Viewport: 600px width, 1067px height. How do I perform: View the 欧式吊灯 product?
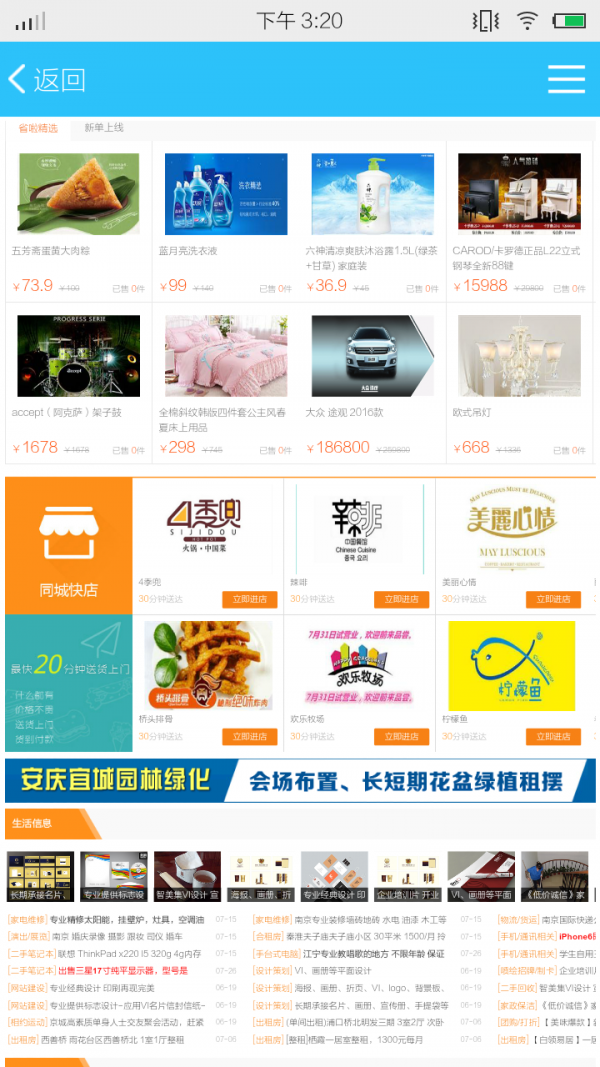coord(519,357)
